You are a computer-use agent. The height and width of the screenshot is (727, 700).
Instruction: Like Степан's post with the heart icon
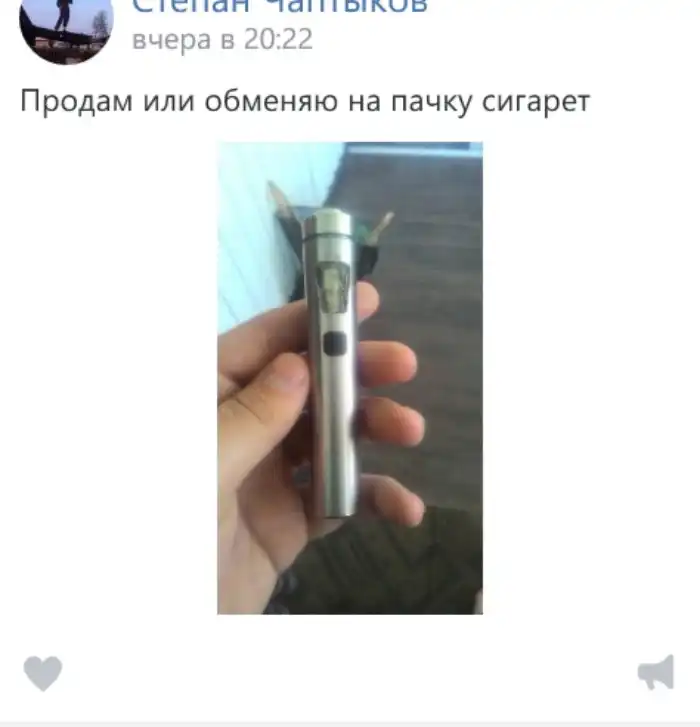click(x=43, y=673)
